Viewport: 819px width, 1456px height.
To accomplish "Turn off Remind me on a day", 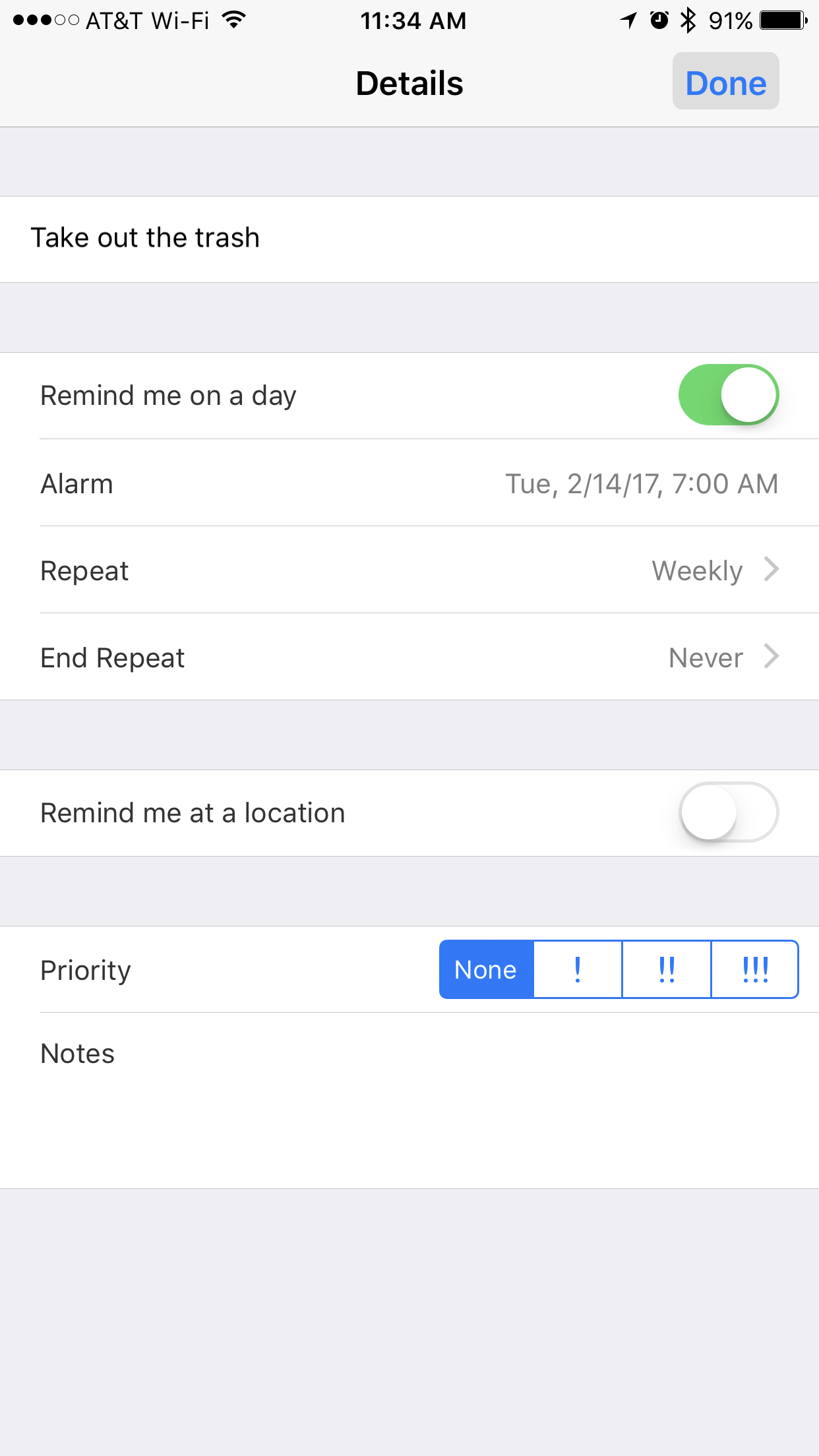I will 728,395.
